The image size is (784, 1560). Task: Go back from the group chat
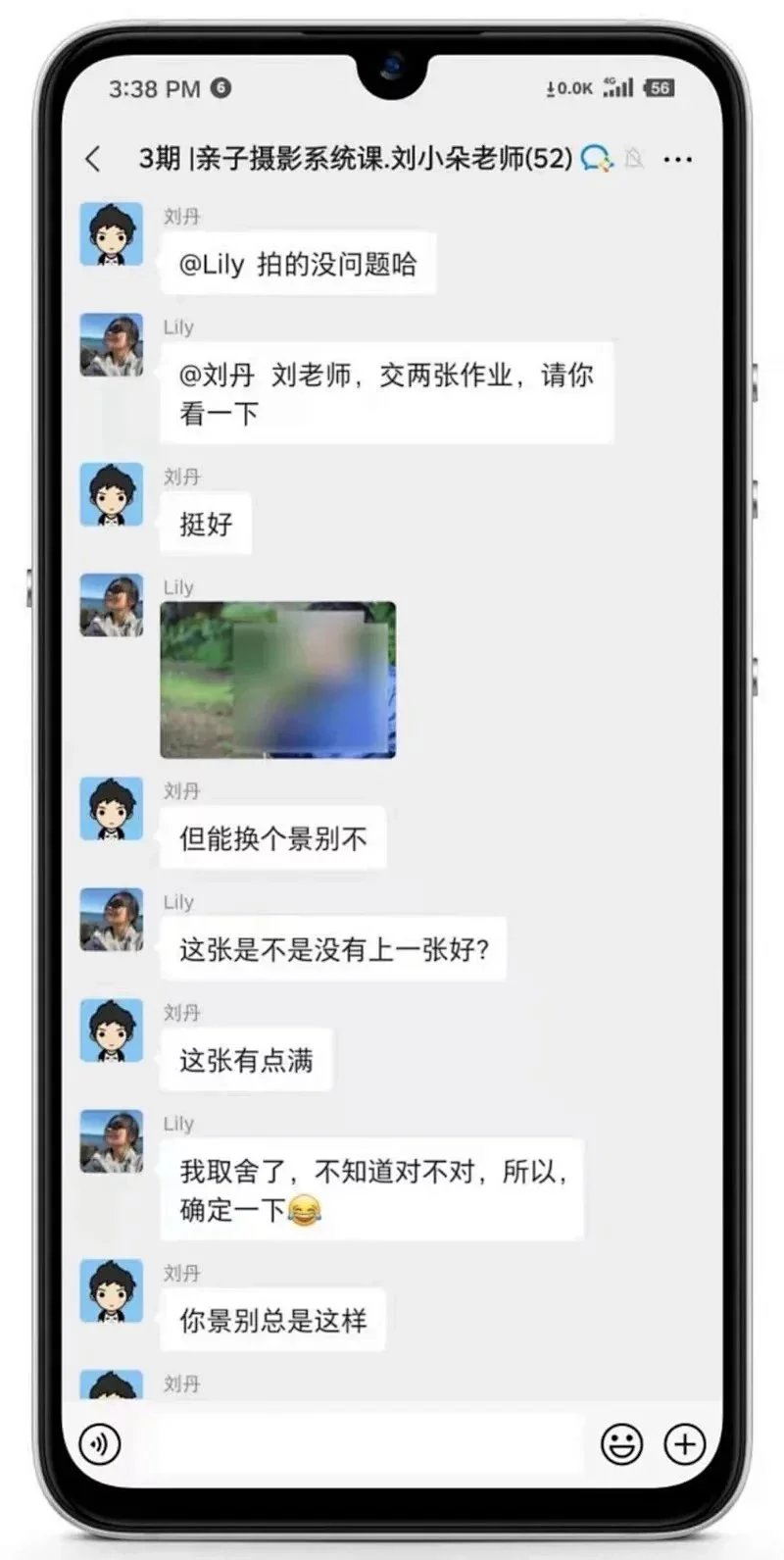94,159
